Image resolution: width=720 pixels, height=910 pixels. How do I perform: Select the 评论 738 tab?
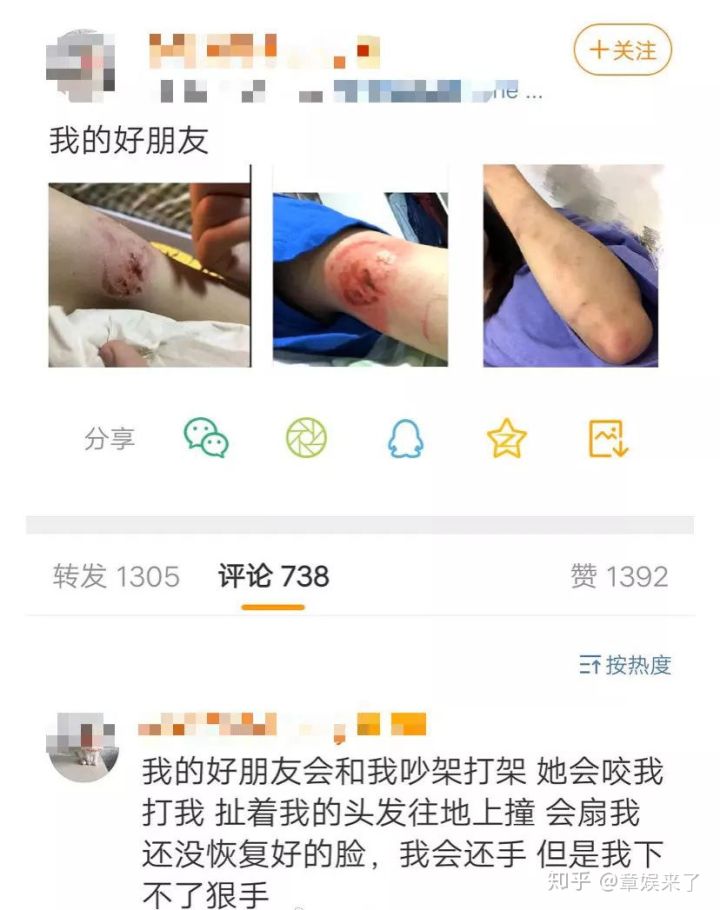pyautogui.click(x=273, y=576)
